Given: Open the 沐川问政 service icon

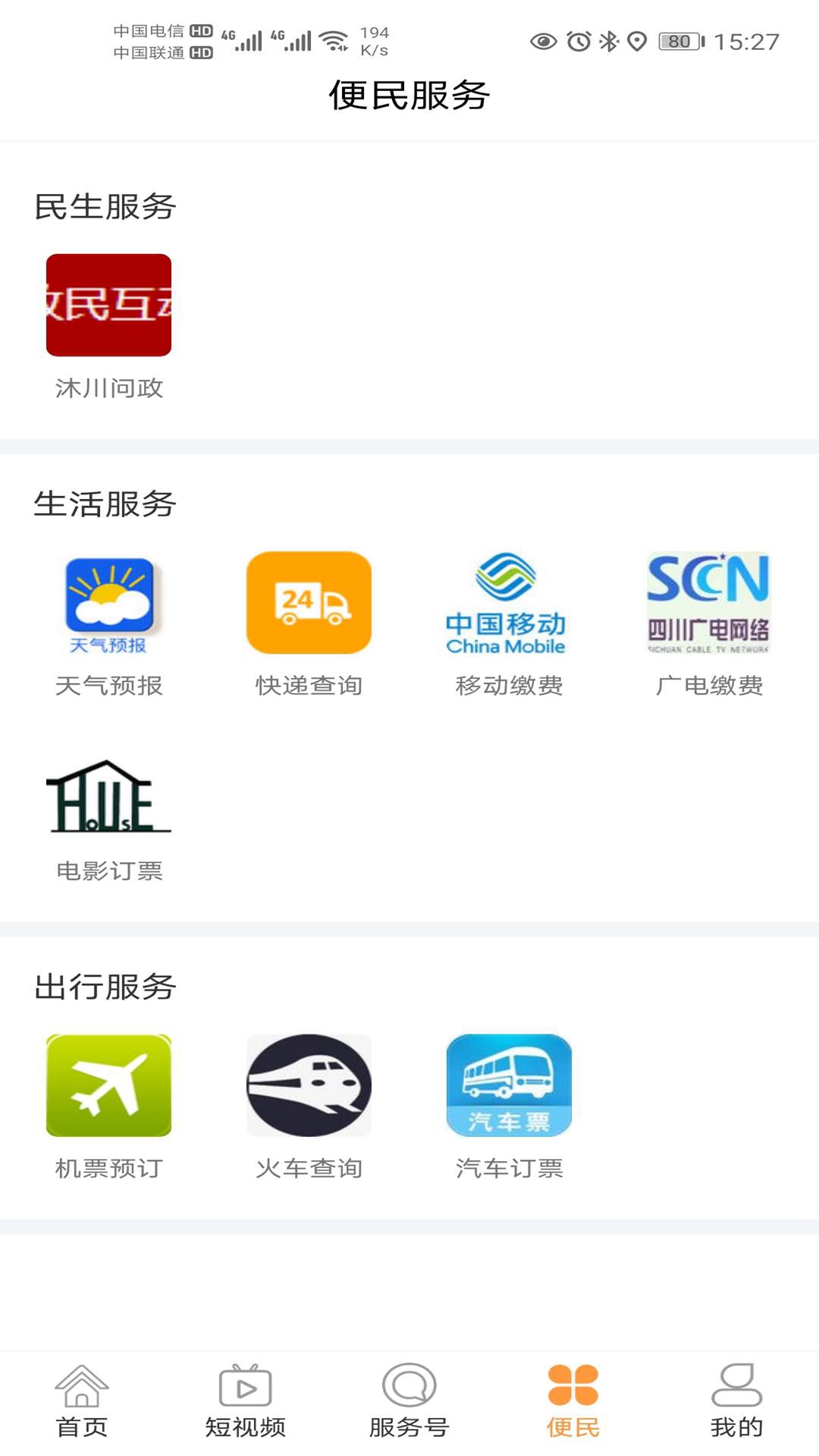Looking at the screenshot, I should [109, 306].
